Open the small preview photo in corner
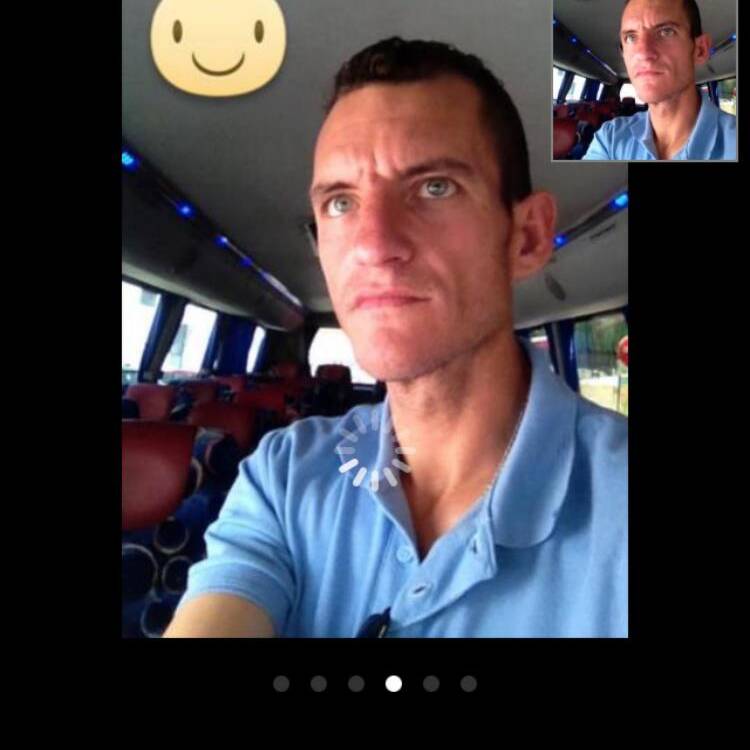The image size is (750, 750). click(x=645, y=80)
